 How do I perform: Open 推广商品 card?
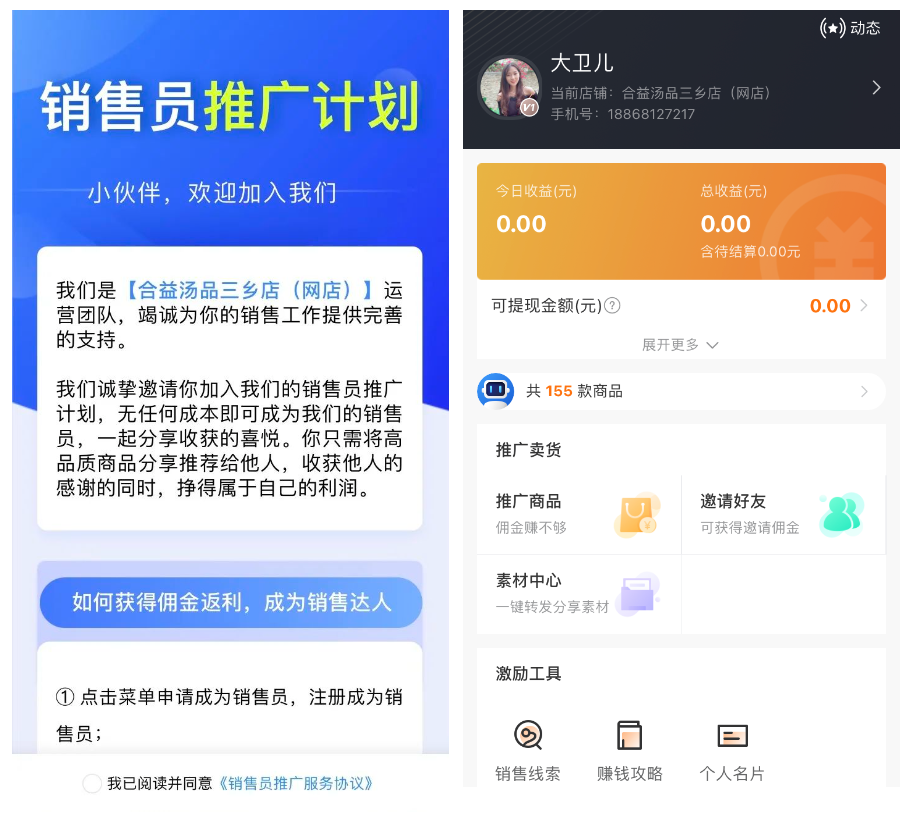pyautogui.click(x=578, y=514)
